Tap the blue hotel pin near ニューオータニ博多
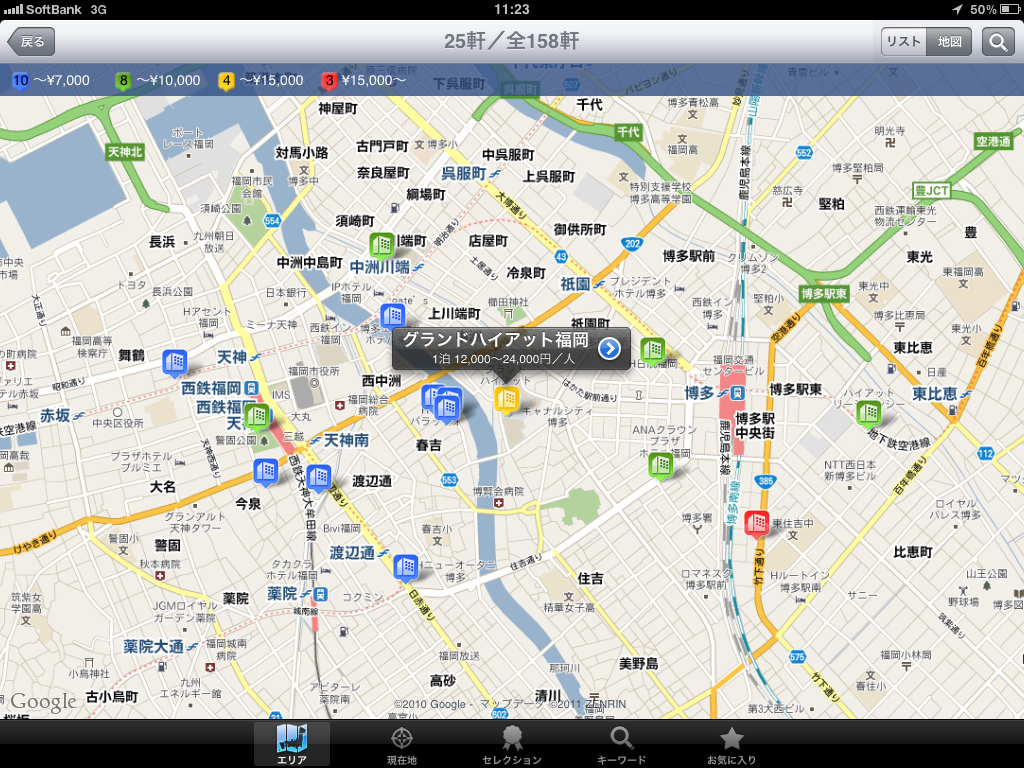 coord(405,567)
